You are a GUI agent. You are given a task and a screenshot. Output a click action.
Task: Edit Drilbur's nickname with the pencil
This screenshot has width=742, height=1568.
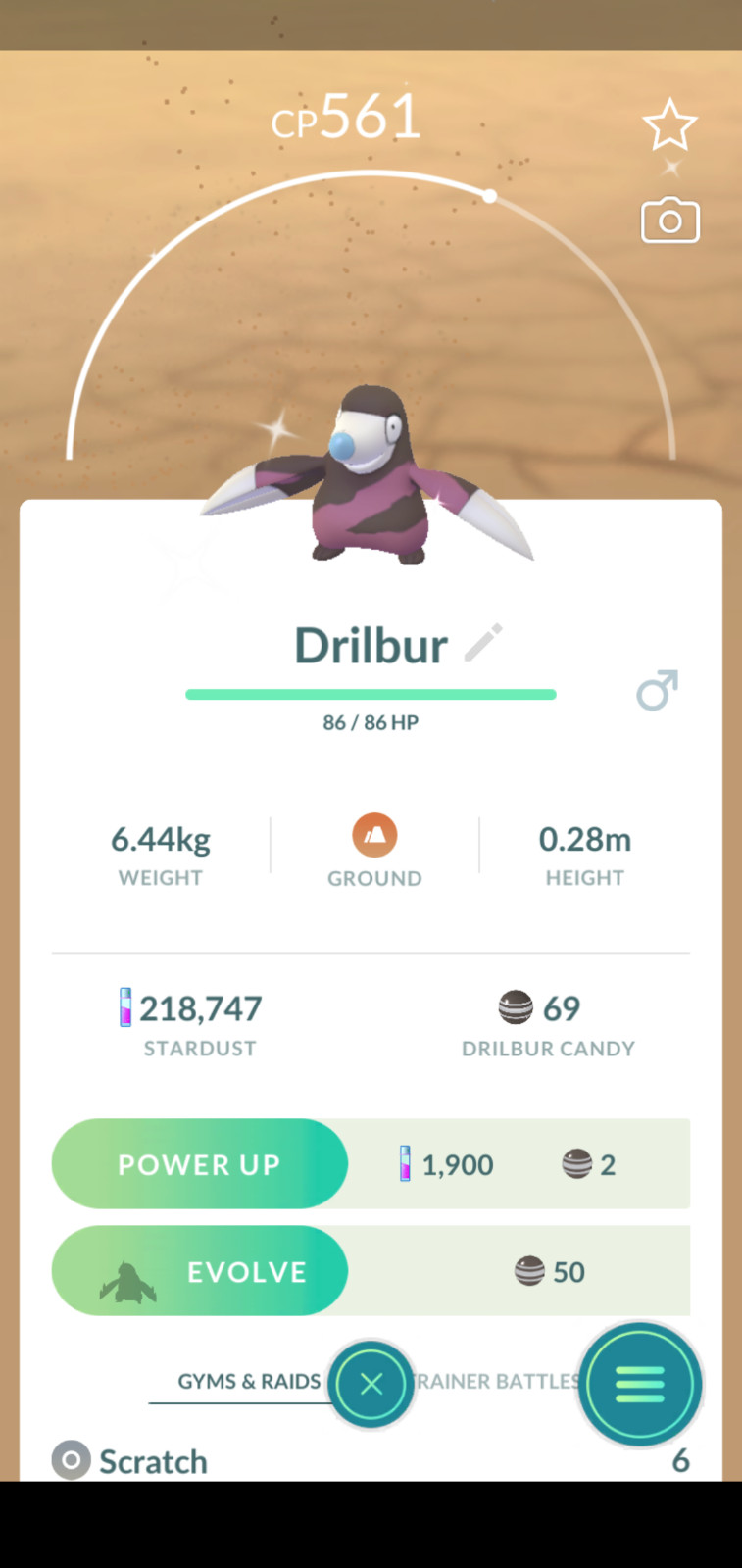pyautogui.click(x=483, y=643)
